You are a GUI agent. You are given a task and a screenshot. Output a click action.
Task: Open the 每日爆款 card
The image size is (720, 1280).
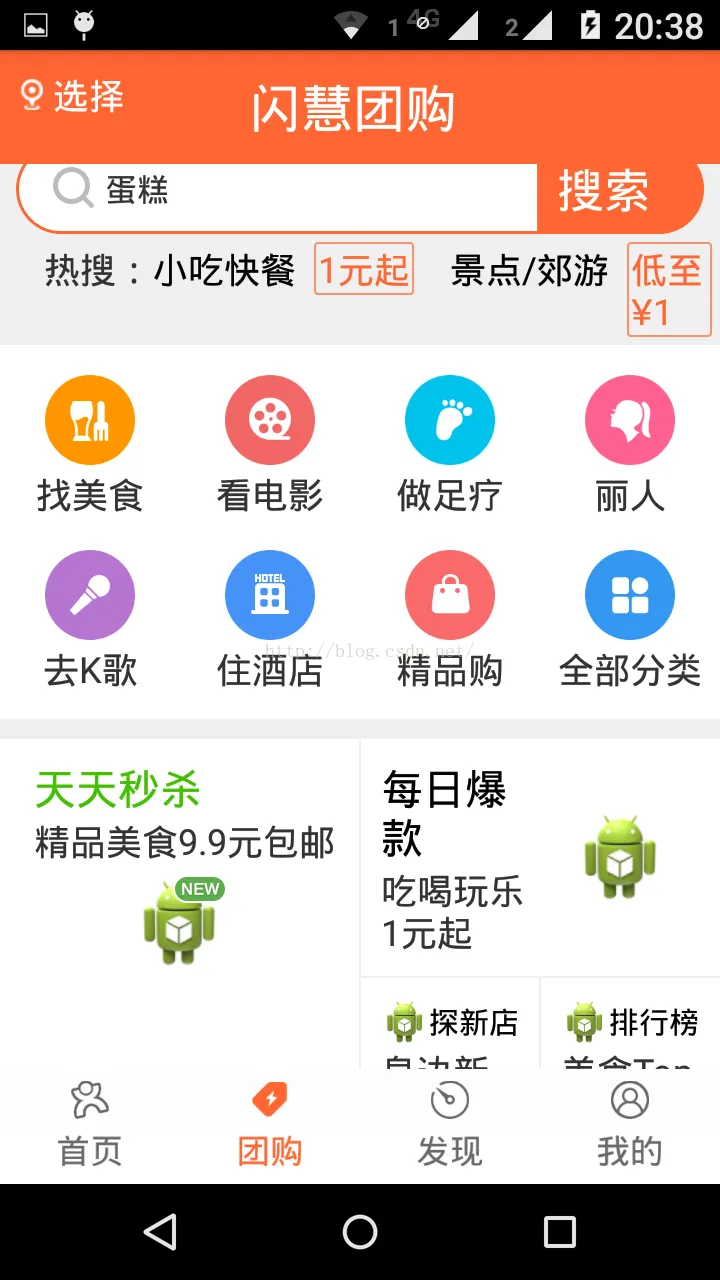[540, 858]
